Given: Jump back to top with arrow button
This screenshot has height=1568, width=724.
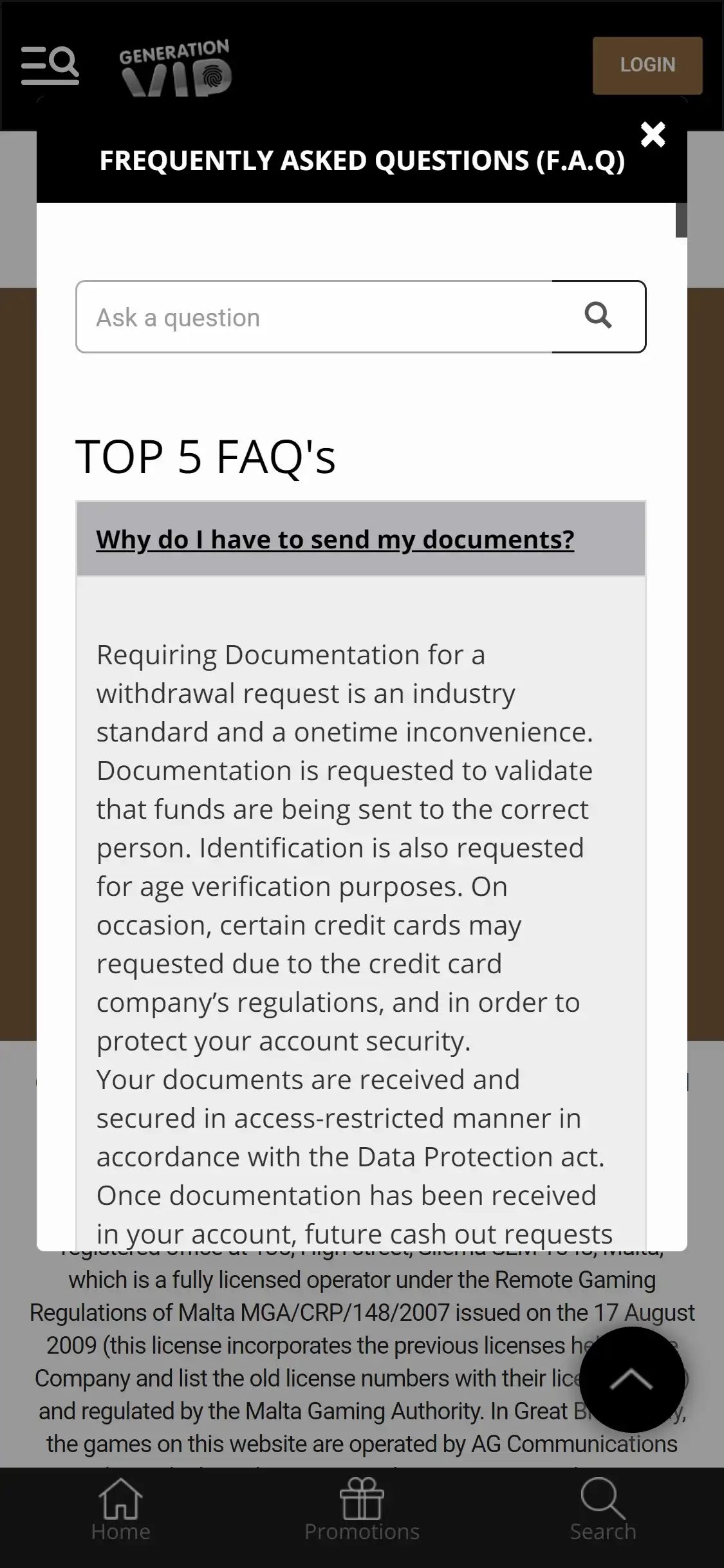Looking at the screenshot, I should click(631, 1379).
